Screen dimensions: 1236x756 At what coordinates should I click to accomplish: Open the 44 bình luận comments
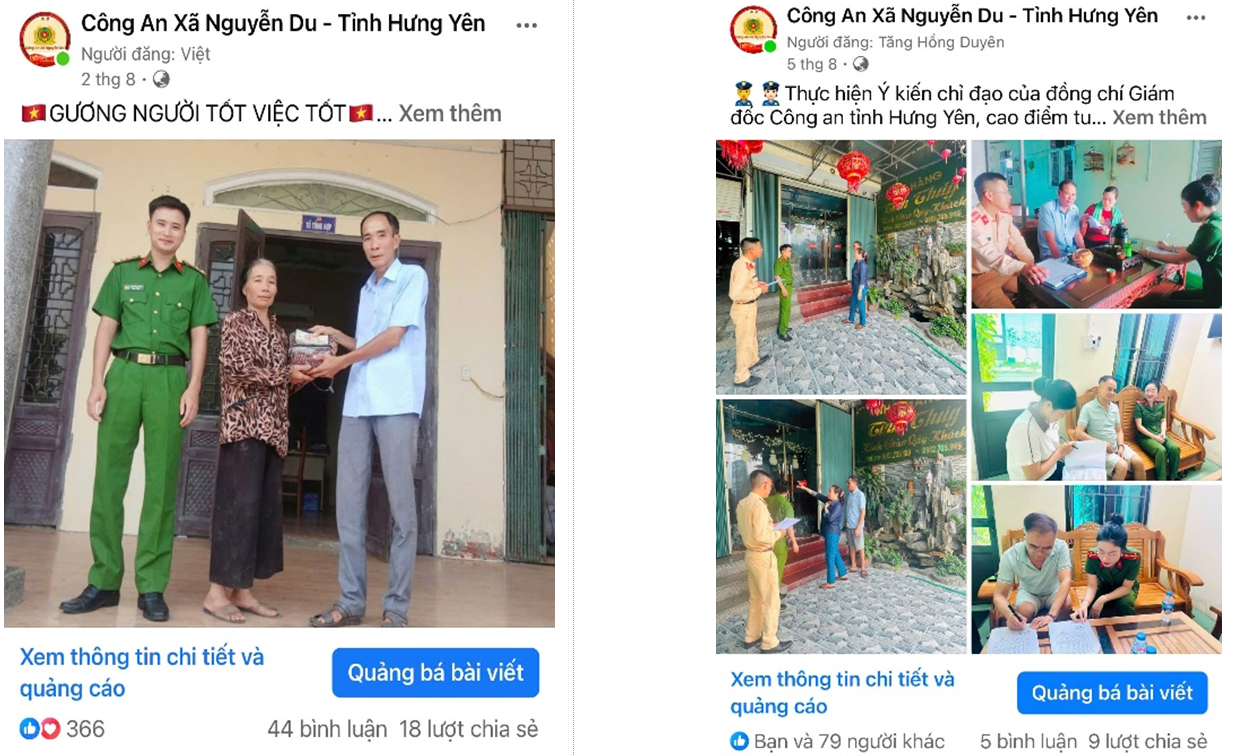click(327, 729)
